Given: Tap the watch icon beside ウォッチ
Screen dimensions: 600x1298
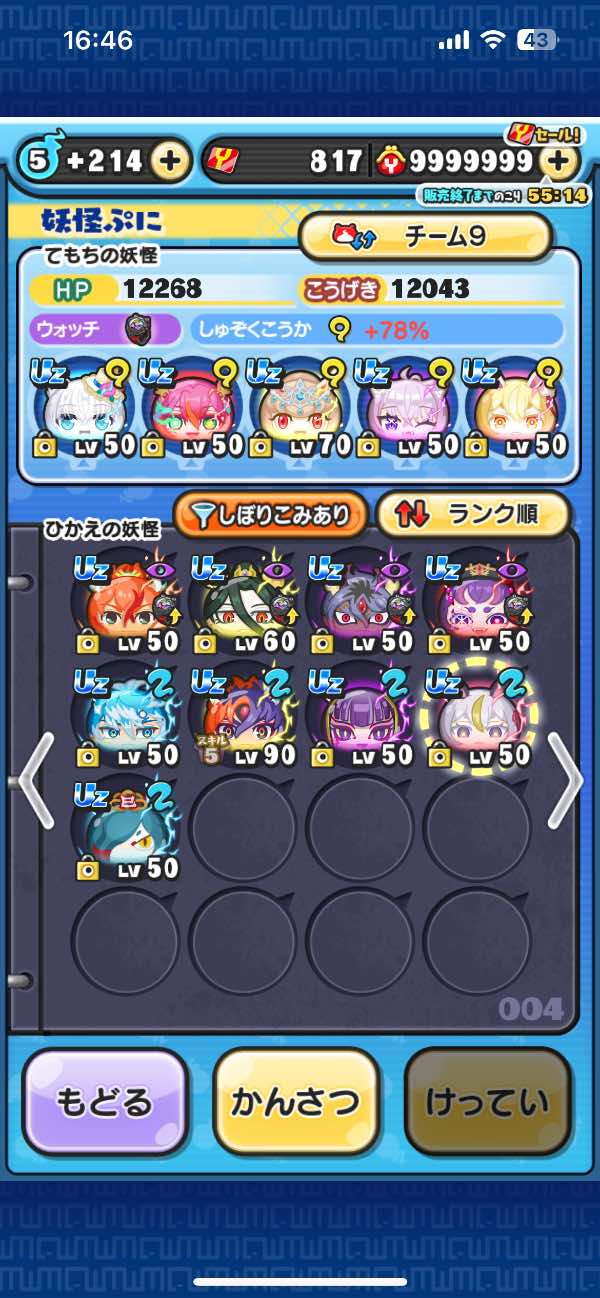Looking at the screenshot, I should pos(137,328).
